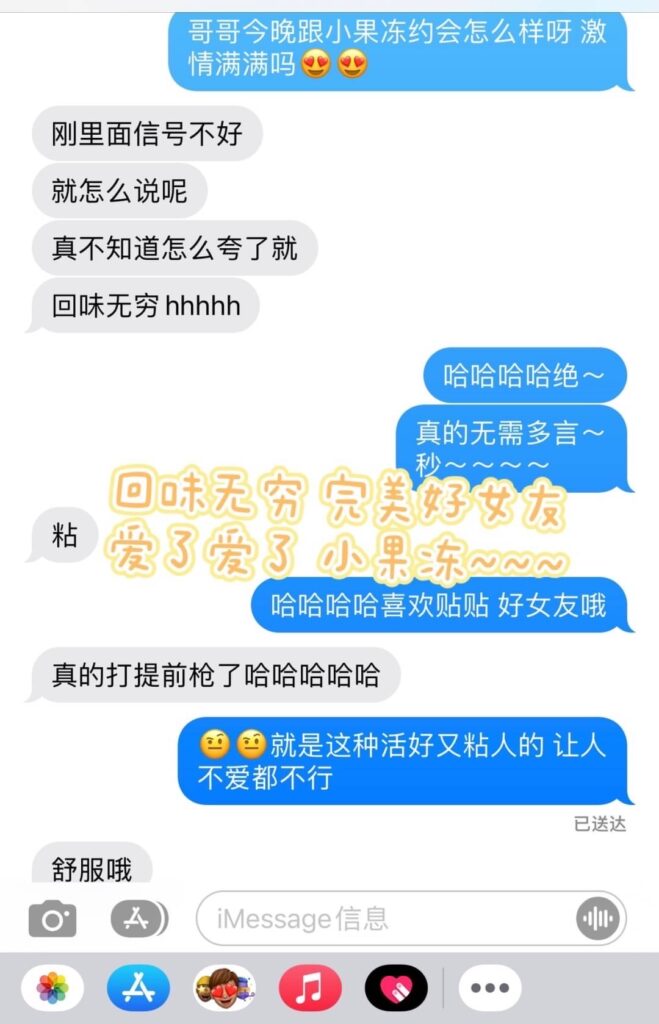This screenshot has height=1024, width=659.
Task: Record an audio message
Action: coord(600,919)
